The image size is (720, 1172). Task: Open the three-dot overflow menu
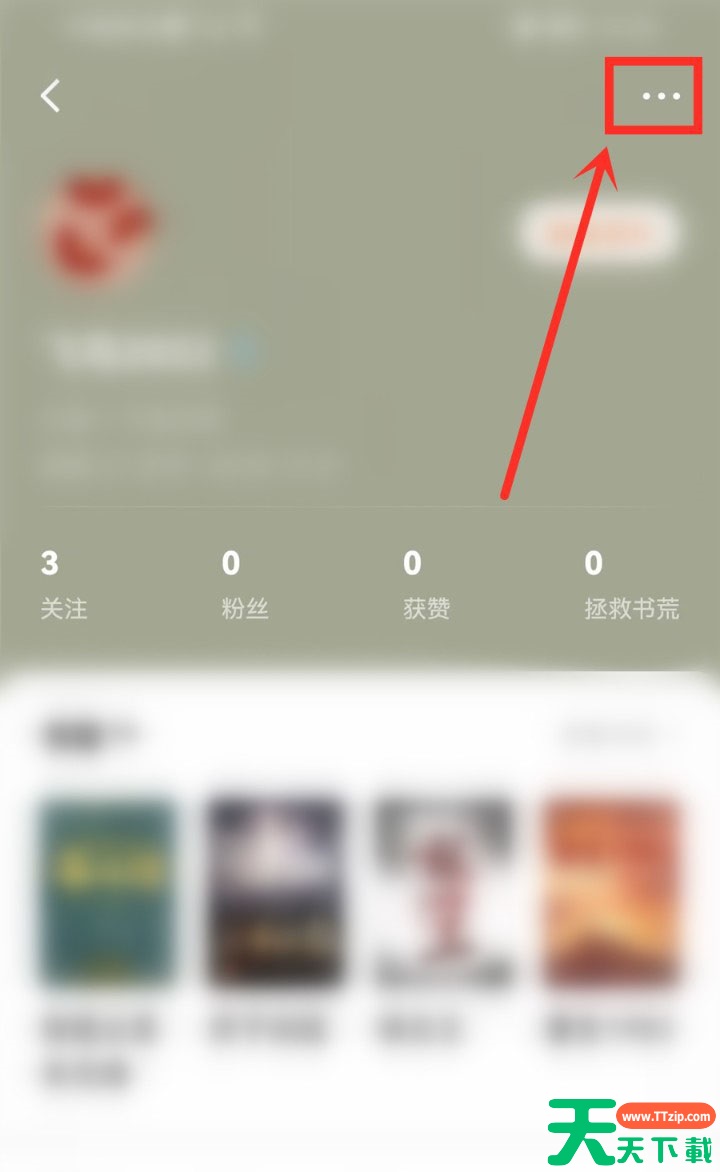pos(661,96)
